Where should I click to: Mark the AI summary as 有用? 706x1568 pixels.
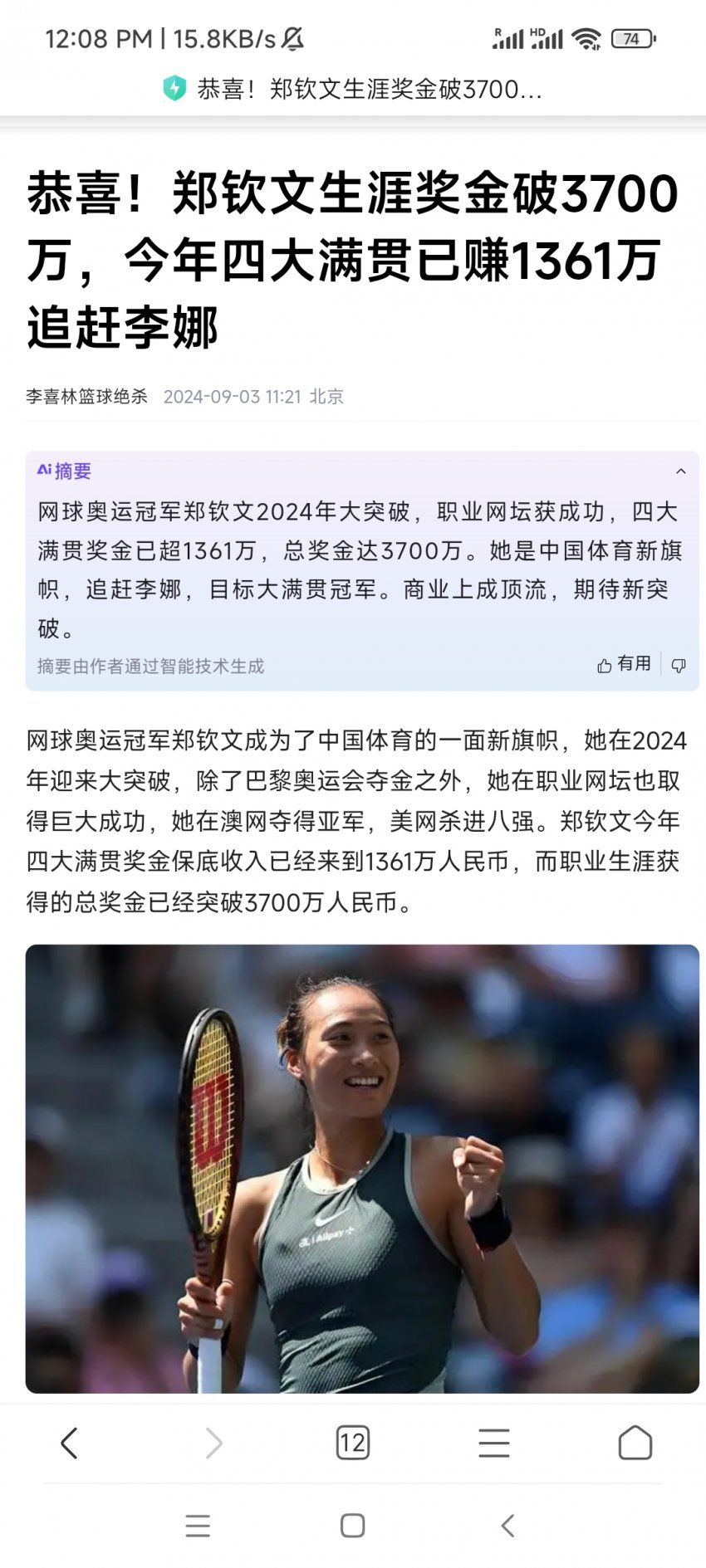click(x=624, y=665)
